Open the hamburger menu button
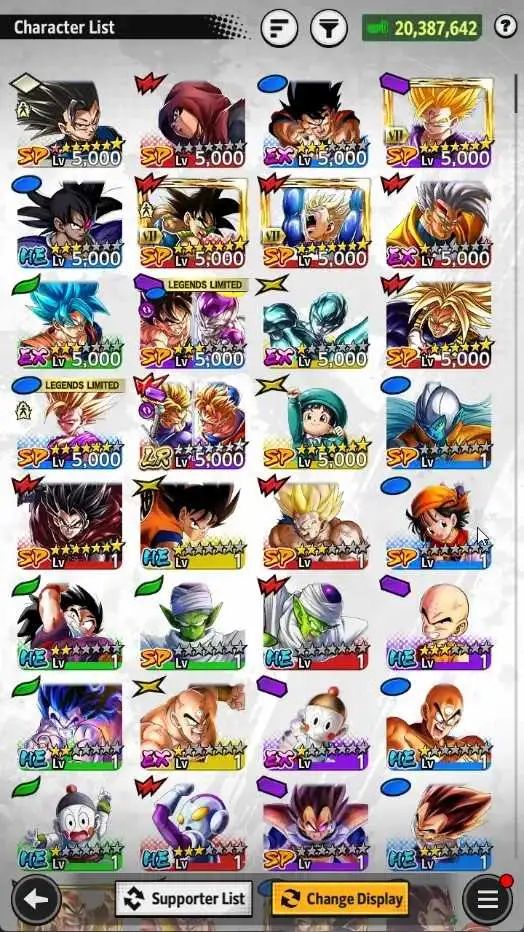Screen dimensions: 524x932 click(487, 899)
